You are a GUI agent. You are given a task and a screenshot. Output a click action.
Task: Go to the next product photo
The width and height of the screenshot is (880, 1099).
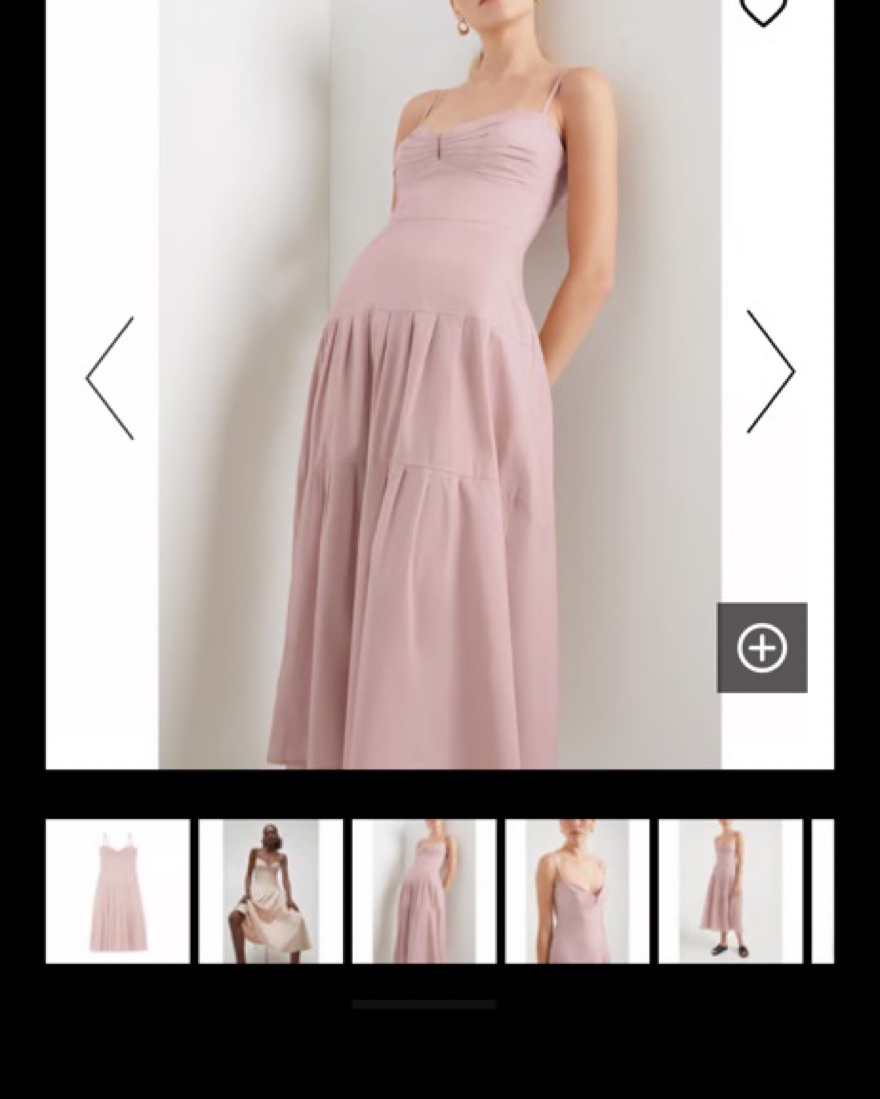(769, 372)
